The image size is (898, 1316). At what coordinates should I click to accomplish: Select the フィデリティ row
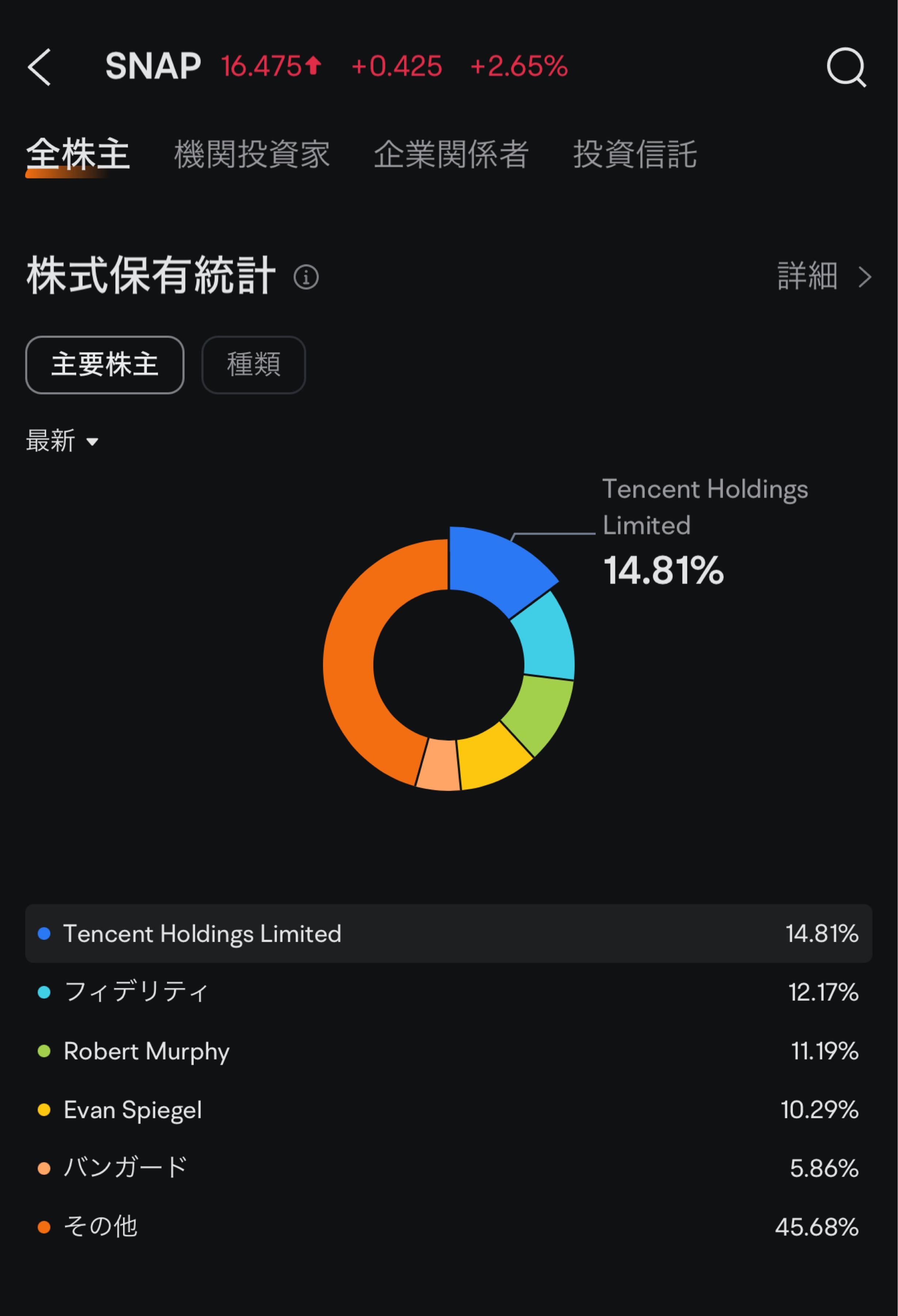[x=448, y=992]
